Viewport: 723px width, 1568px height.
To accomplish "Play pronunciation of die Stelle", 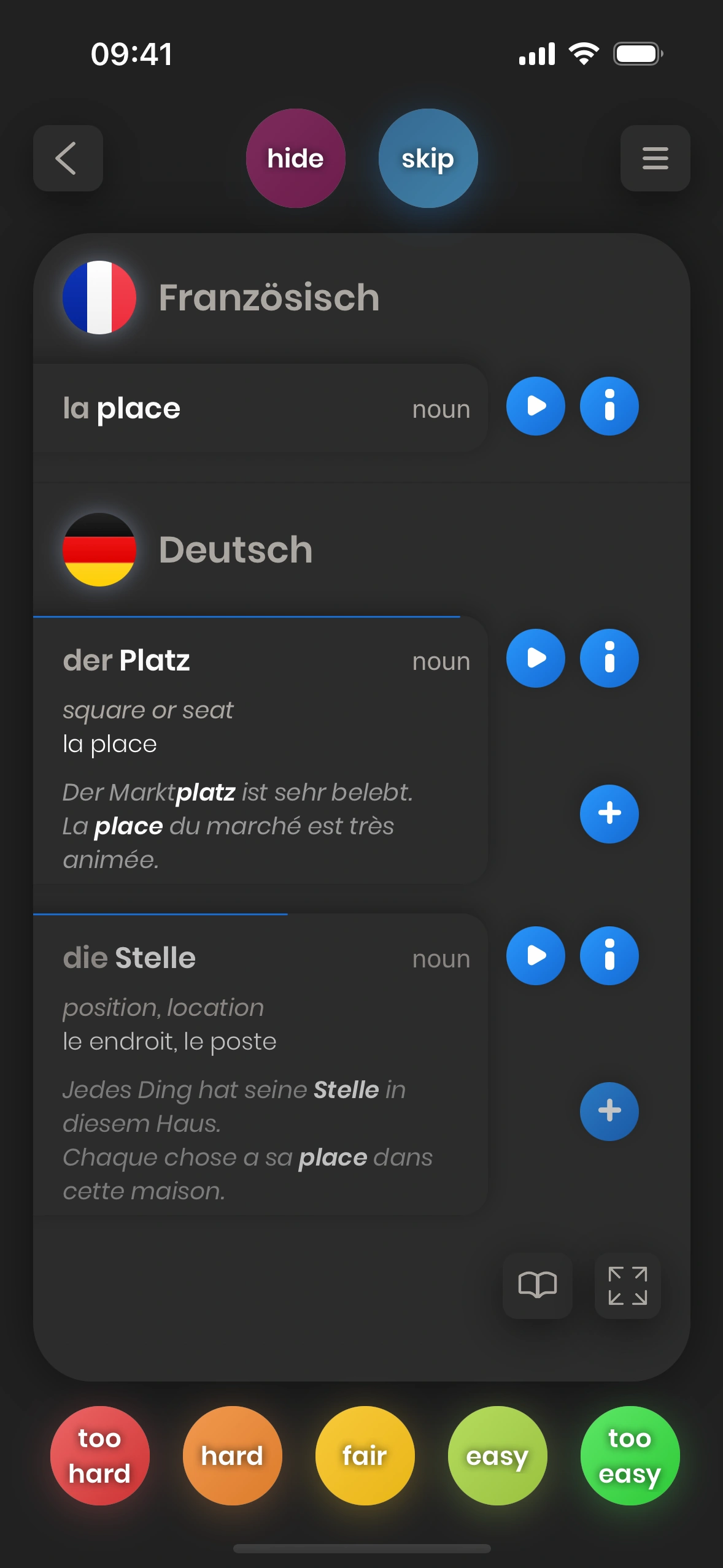I will (535, 956).
